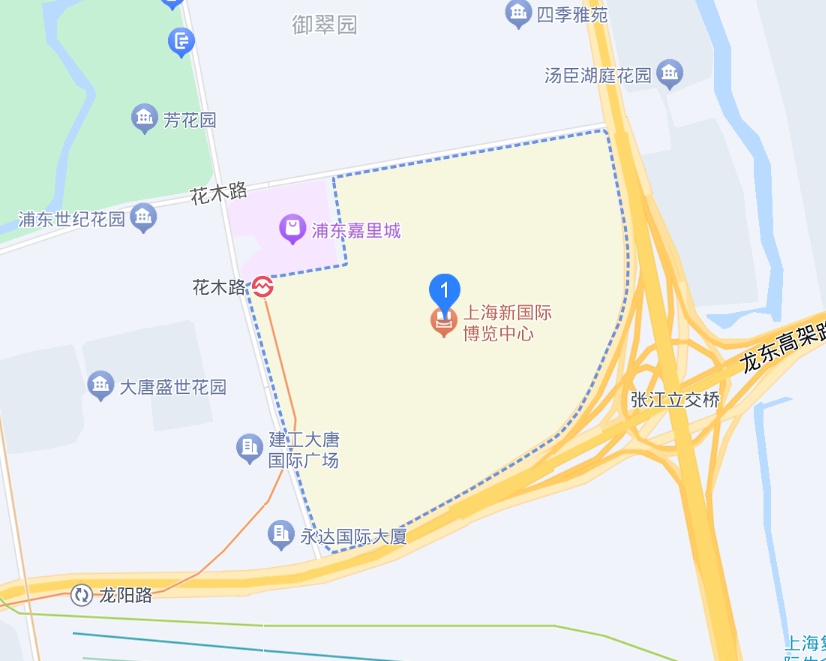This screenshot has width=826, height=661.
Task: Select the 浦东嘉里城 shopping marker
Action: click(x=292, y=229)
